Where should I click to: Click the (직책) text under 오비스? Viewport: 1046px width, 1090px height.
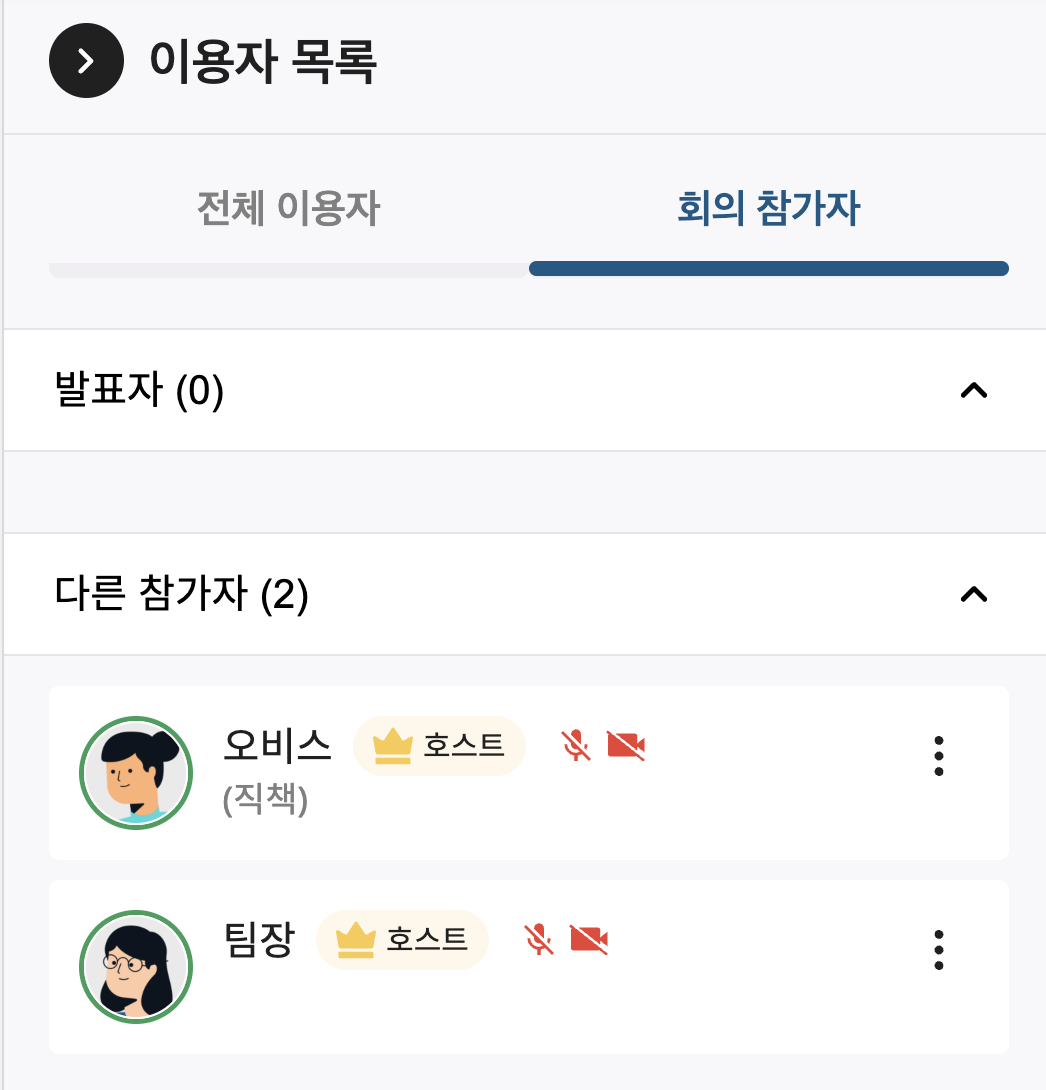(265, 801)
